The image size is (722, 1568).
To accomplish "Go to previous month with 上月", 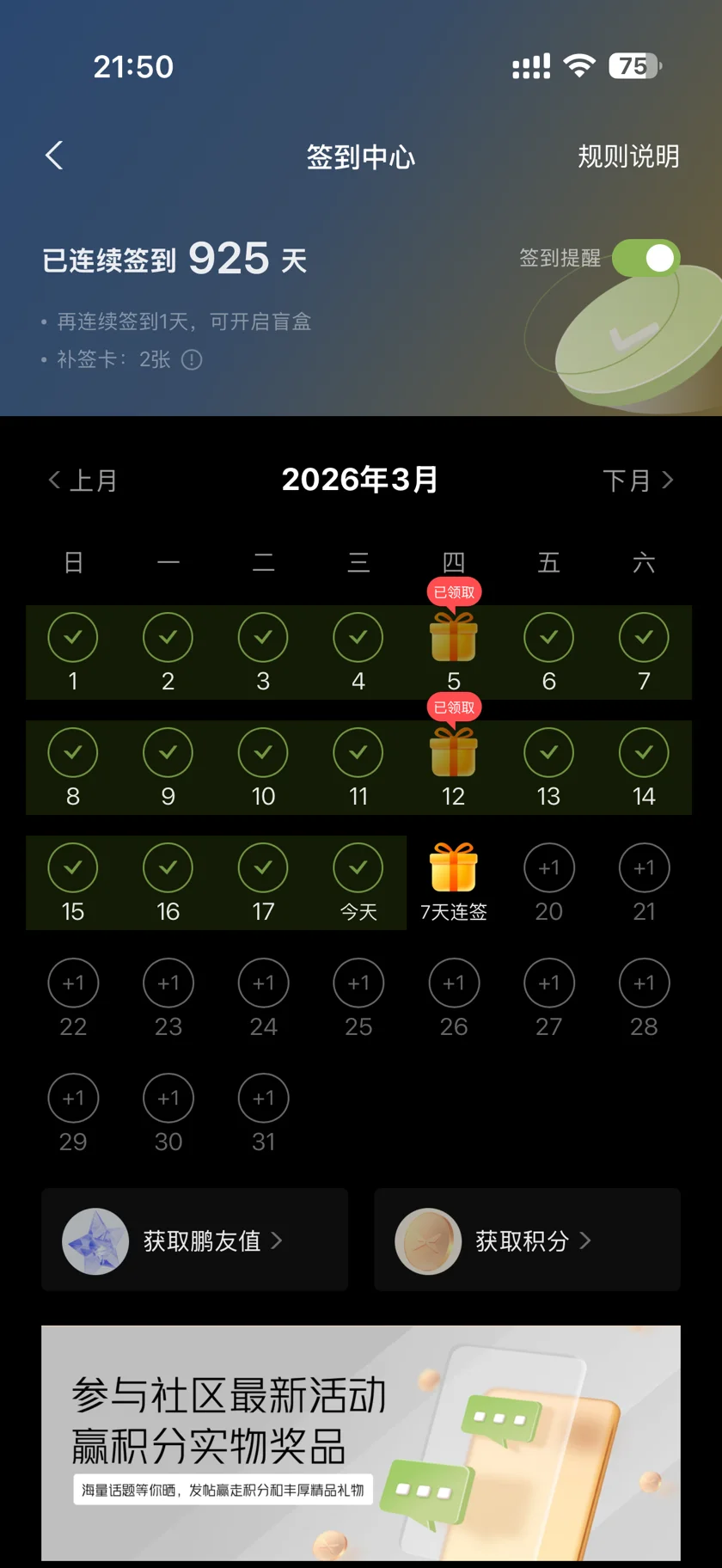I will 83,481.
